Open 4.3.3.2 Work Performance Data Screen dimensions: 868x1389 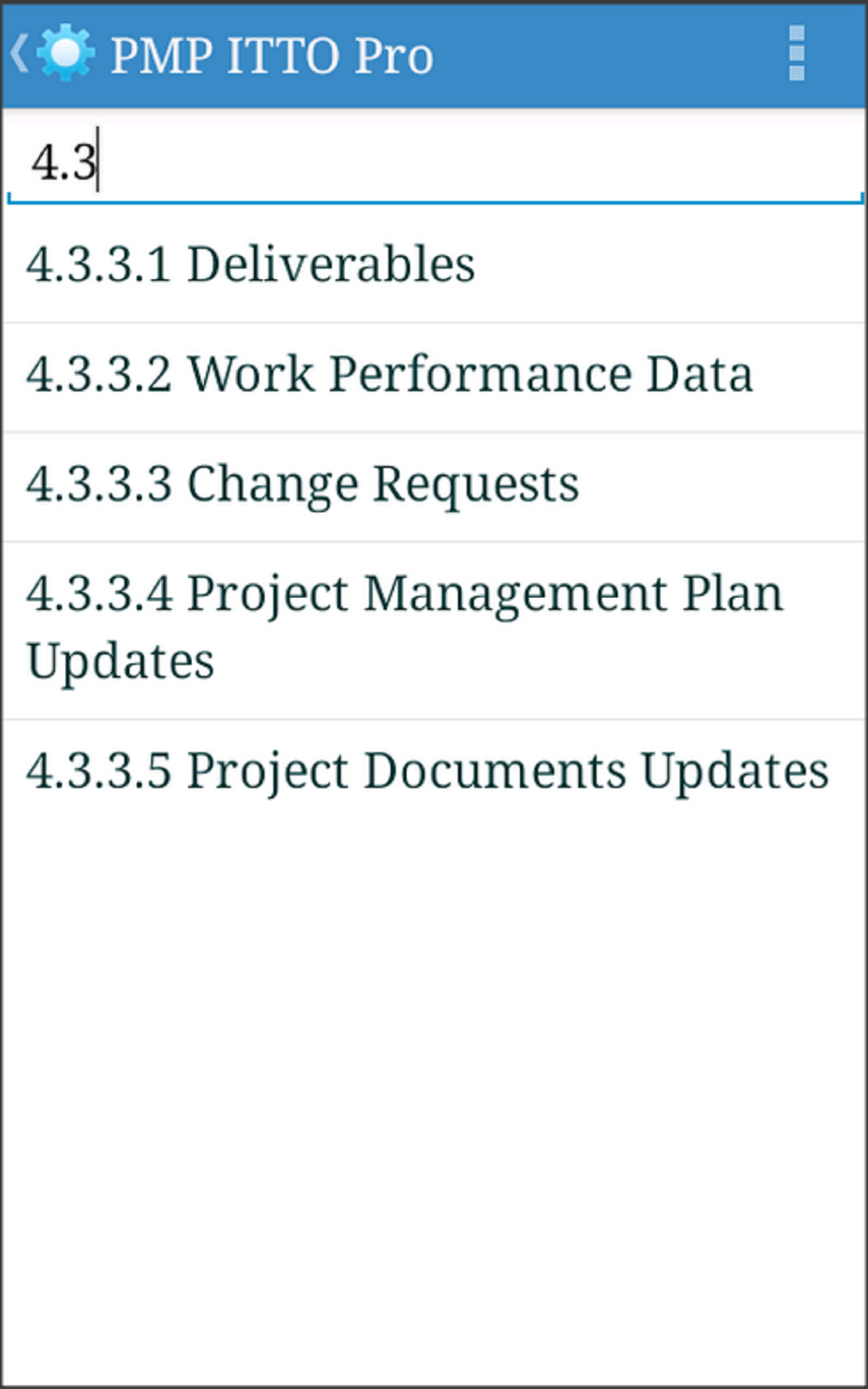click(391, 373)
